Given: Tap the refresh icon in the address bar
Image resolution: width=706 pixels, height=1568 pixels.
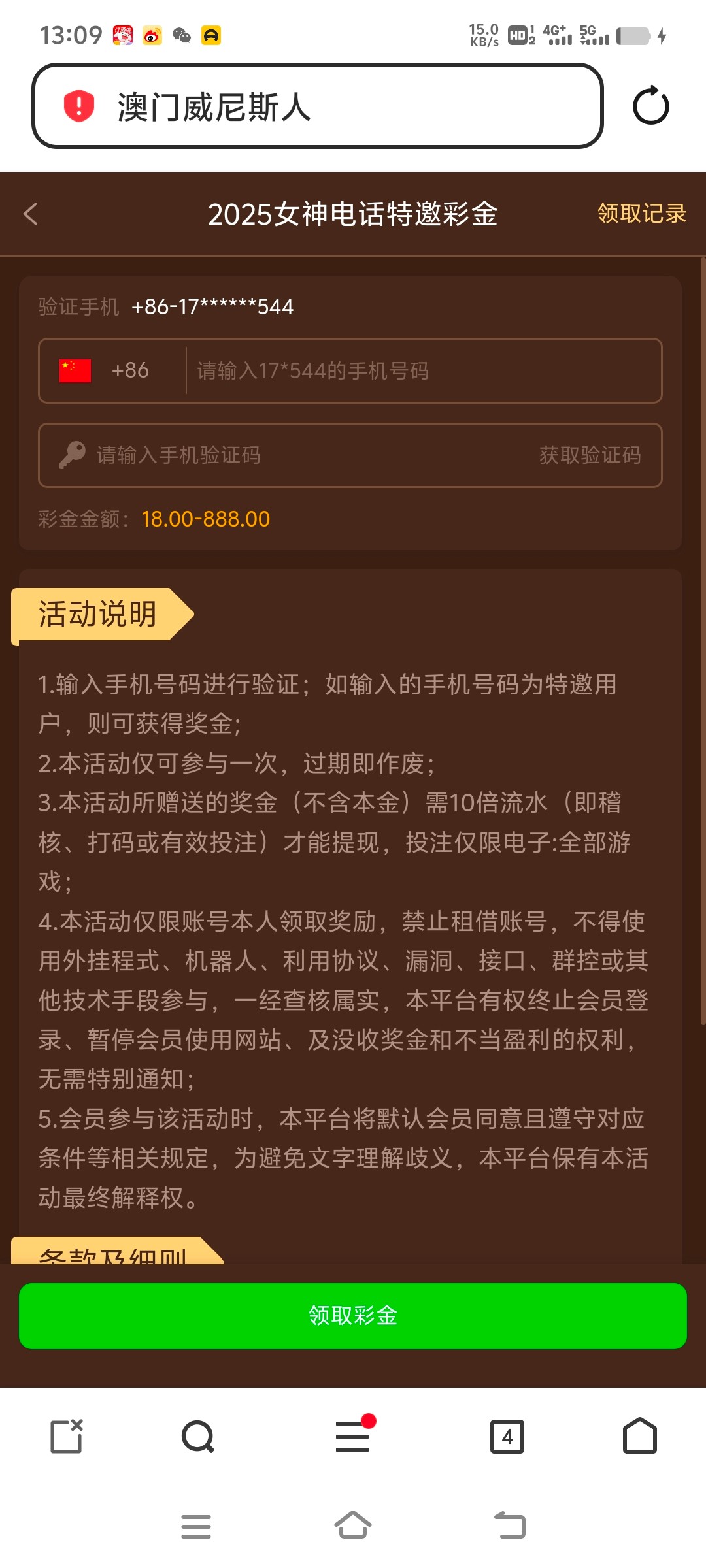Looking at the screenshot, I should point(651,106).
